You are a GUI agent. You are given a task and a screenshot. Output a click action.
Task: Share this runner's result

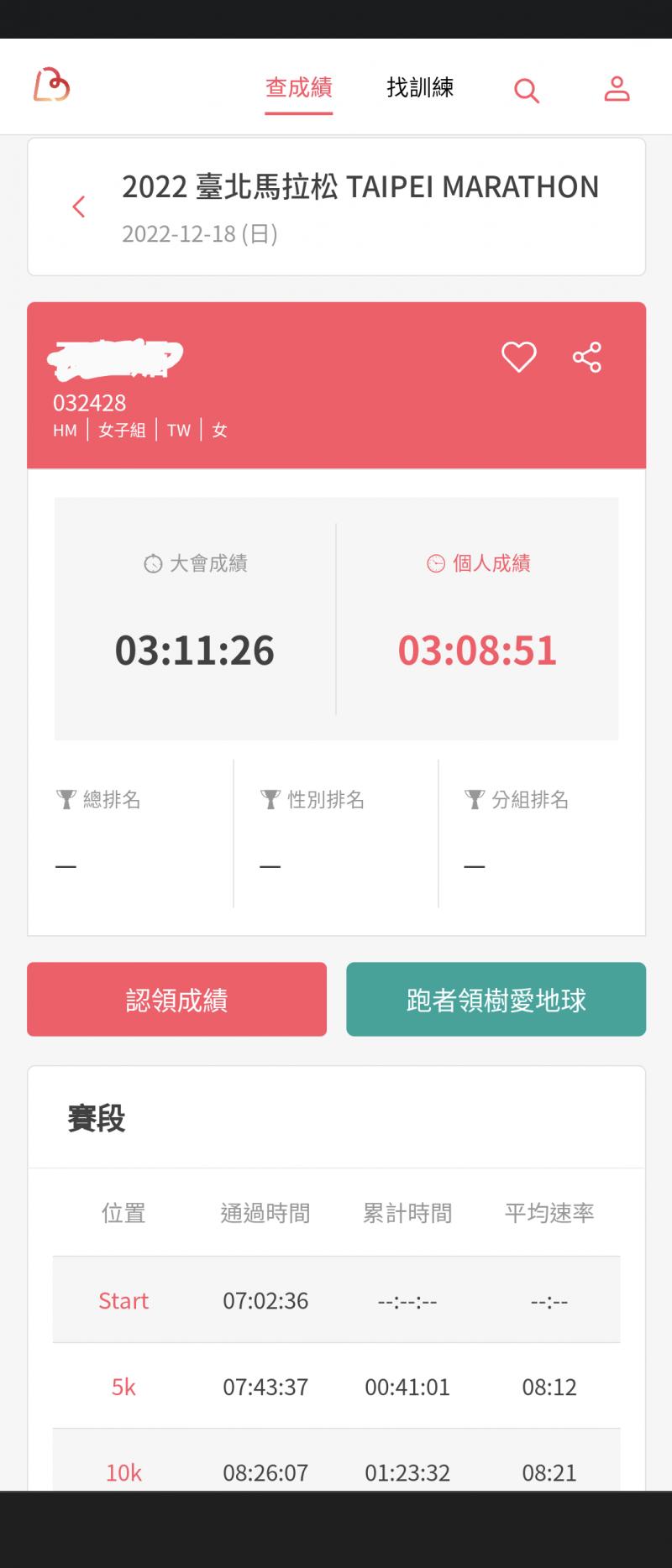[x=587, y=357]
